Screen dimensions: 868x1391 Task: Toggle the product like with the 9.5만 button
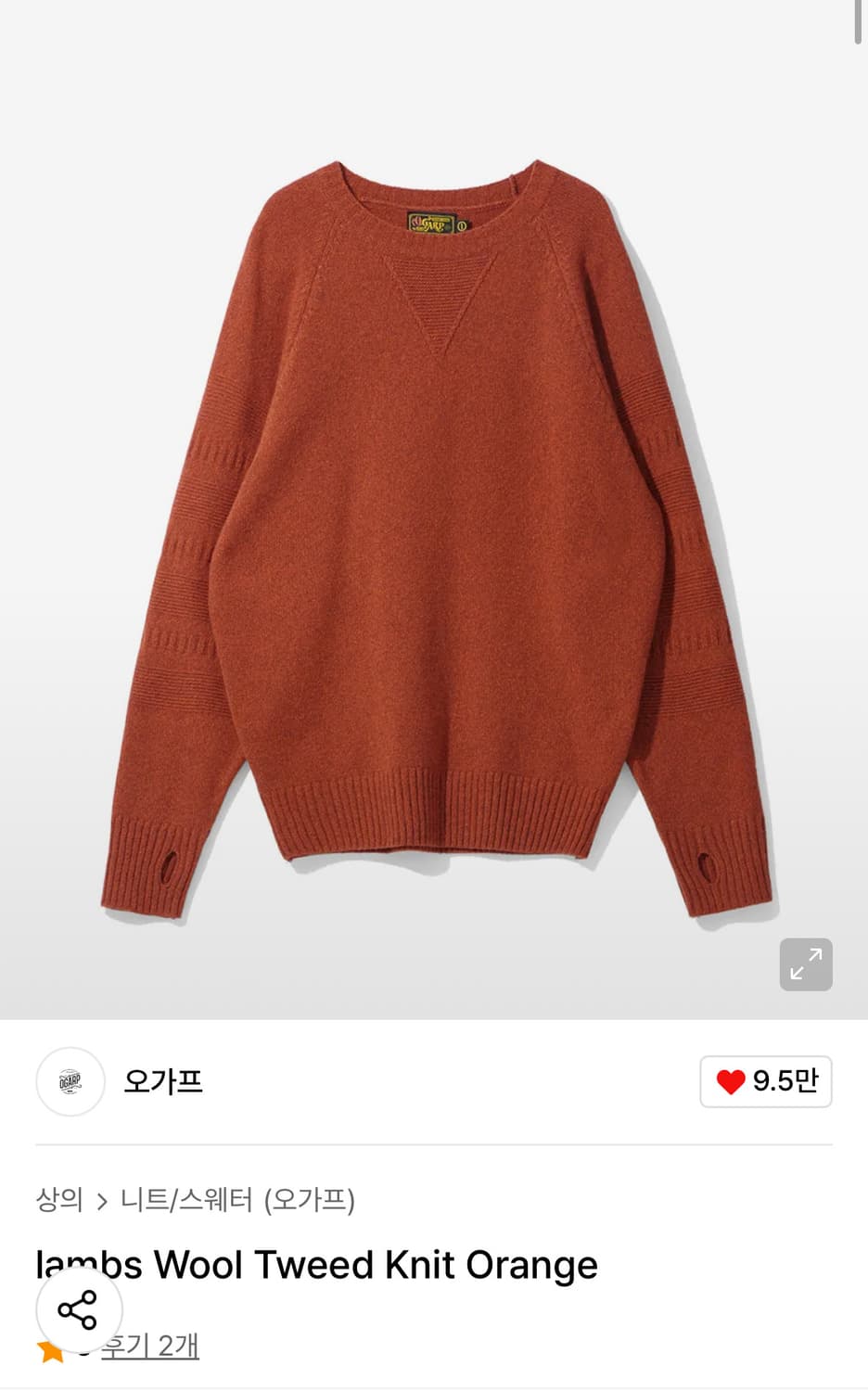[x=765, y=1081]
